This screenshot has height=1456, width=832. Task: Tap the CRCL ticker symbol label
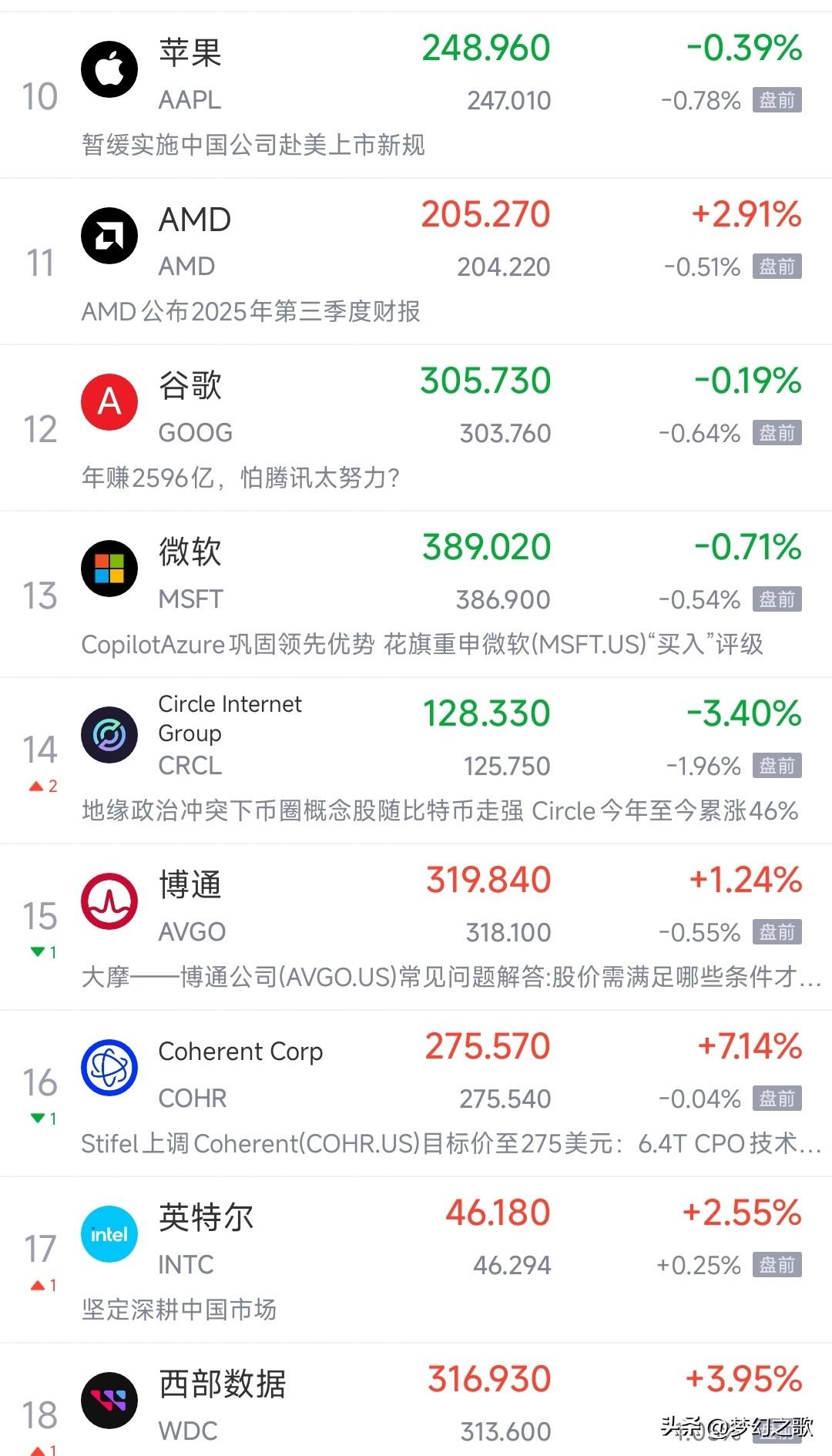click(193, 766)
